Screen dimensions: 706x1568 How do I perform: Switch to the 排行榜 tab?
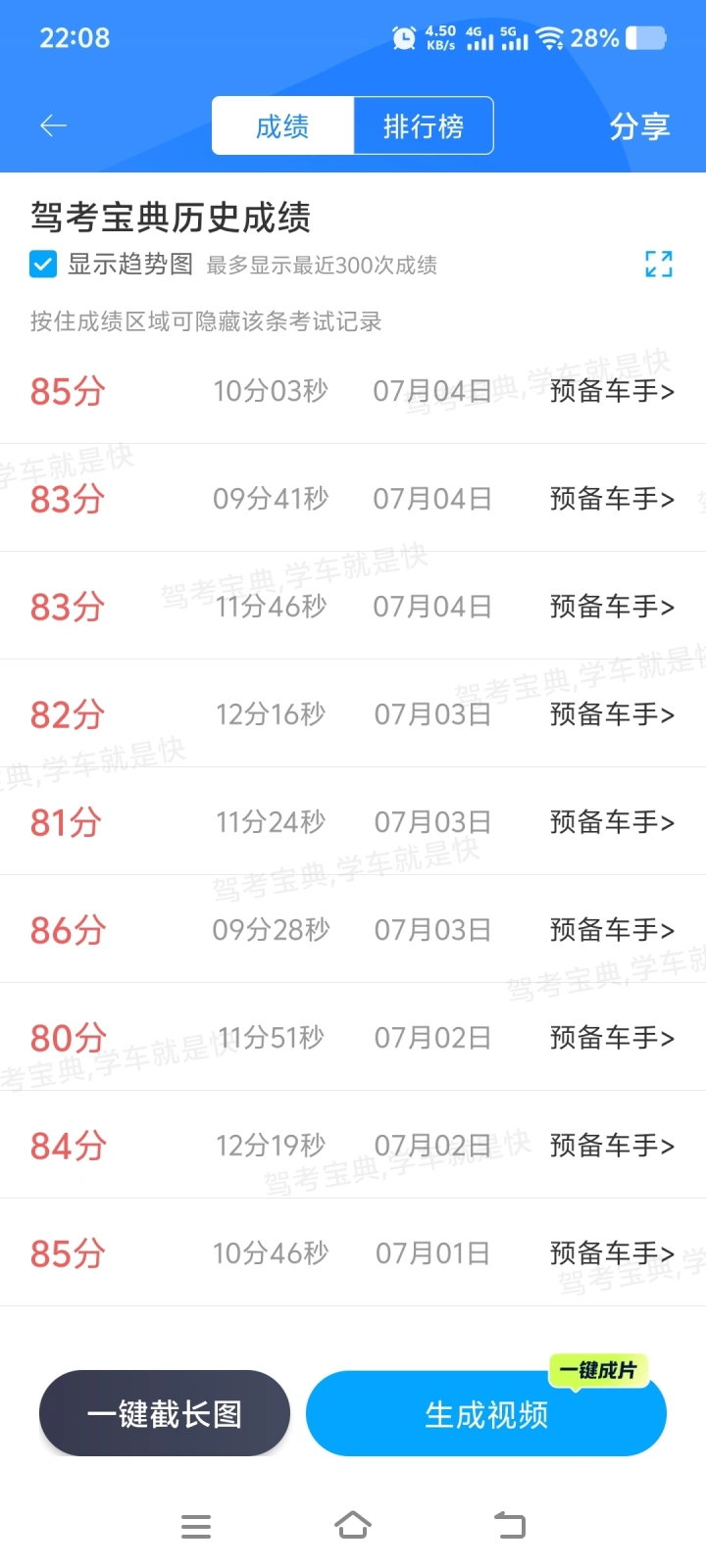(x=423, y=125)
